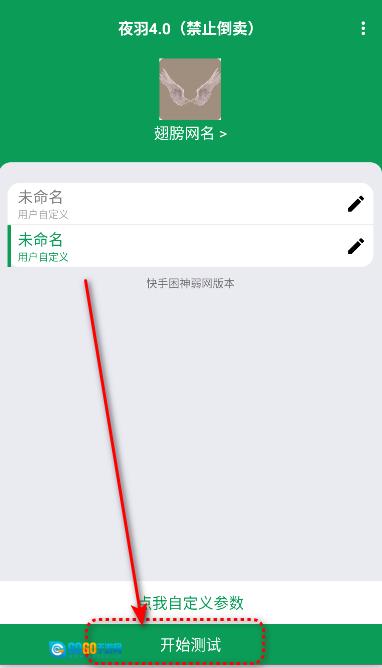The width and height of the screenshot is (382, 668).
Task: Start the test with 开始测试
Action: (191, 645)
